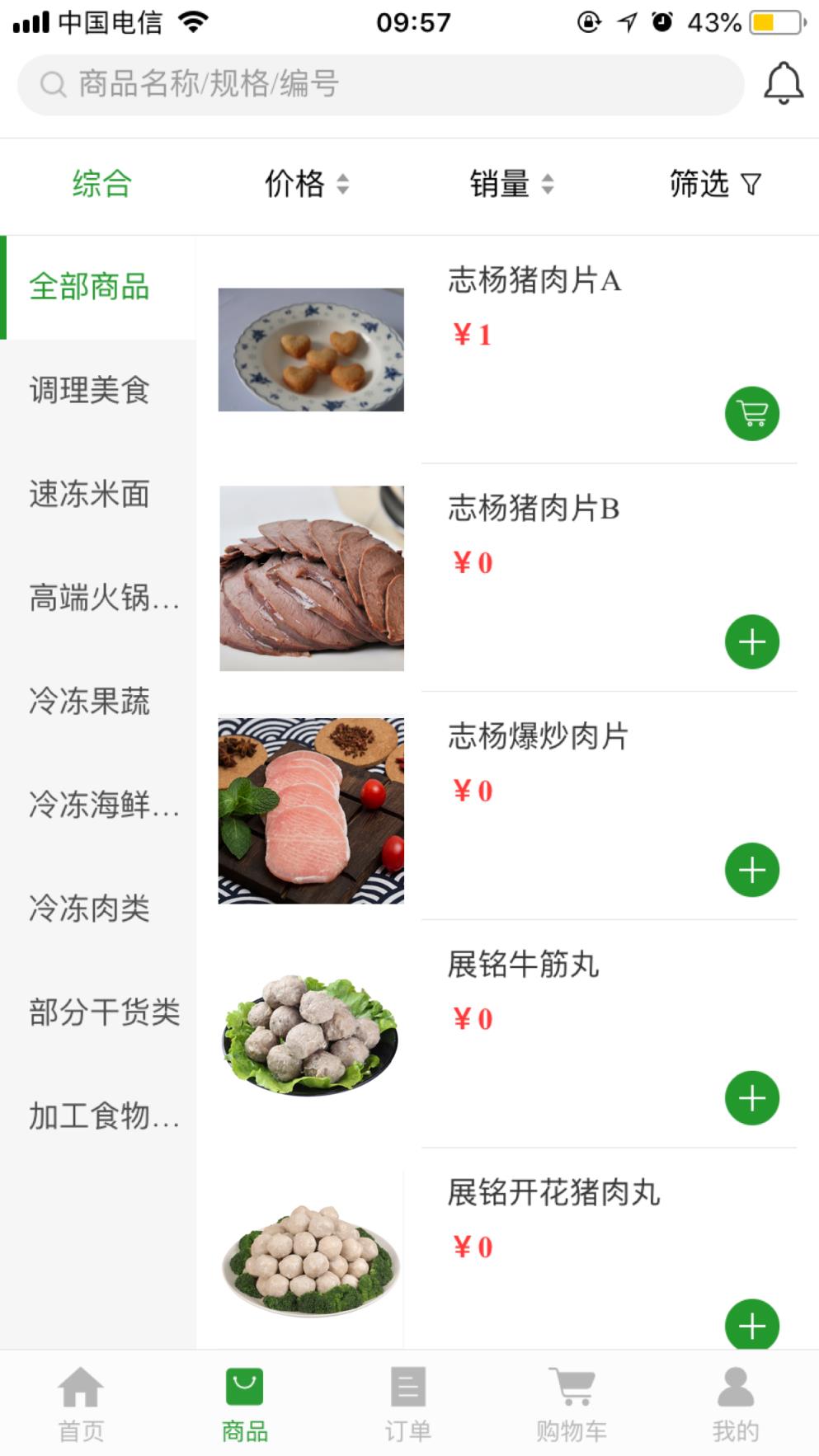Switch to the 综合 sort tab
Viewport: 819px width, 1456px height.
(101, 184)
